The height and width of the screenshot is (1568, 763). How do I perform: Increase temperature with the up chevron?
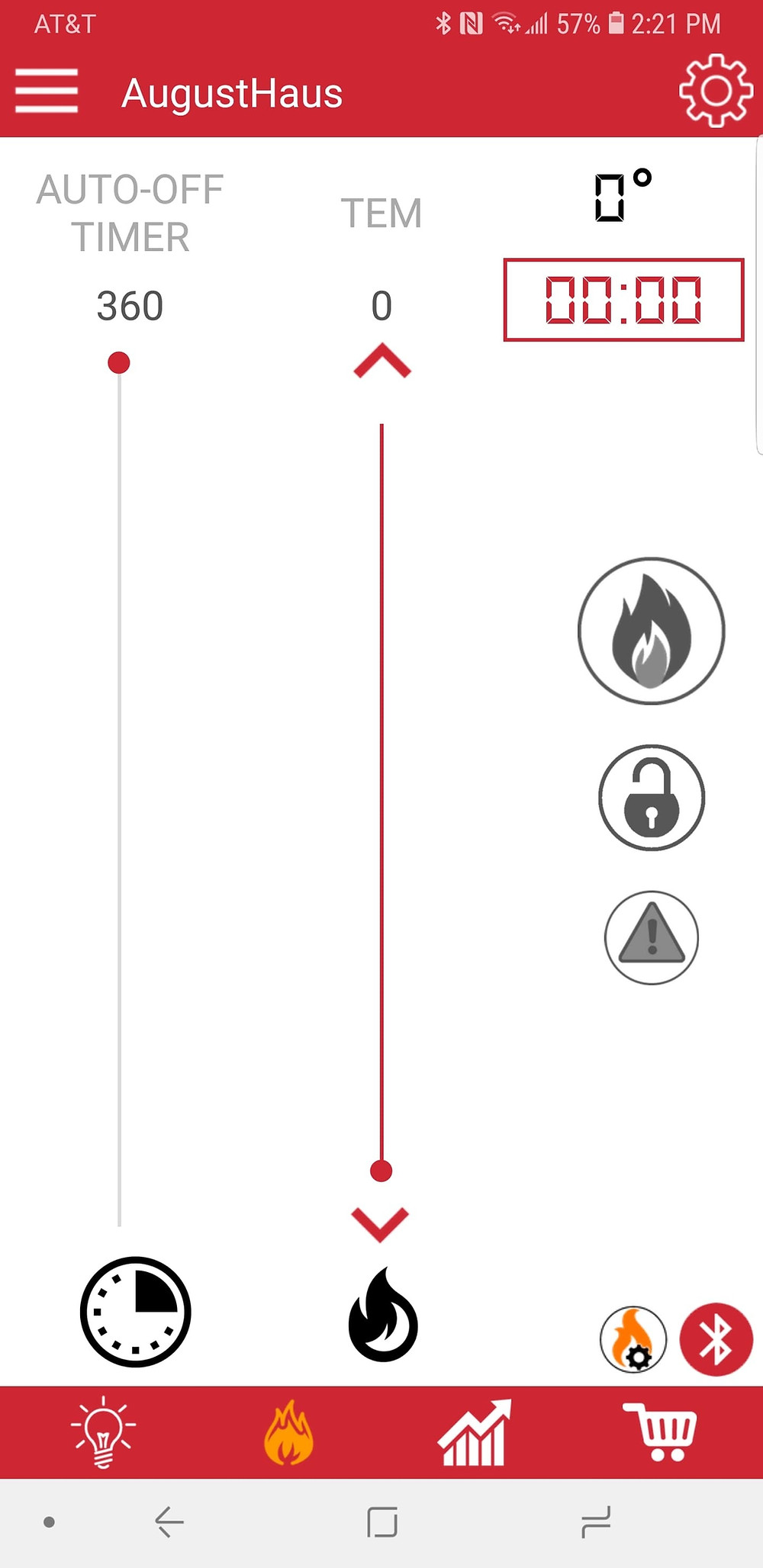pos(381,361)
